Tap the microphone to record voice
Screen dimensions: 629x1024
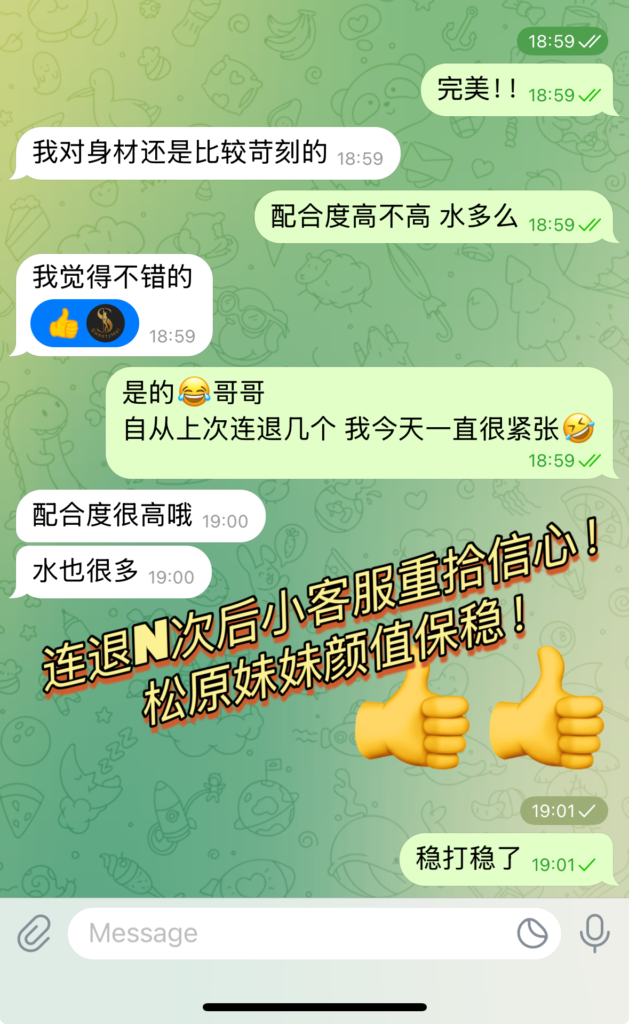[x=595, y=934]
